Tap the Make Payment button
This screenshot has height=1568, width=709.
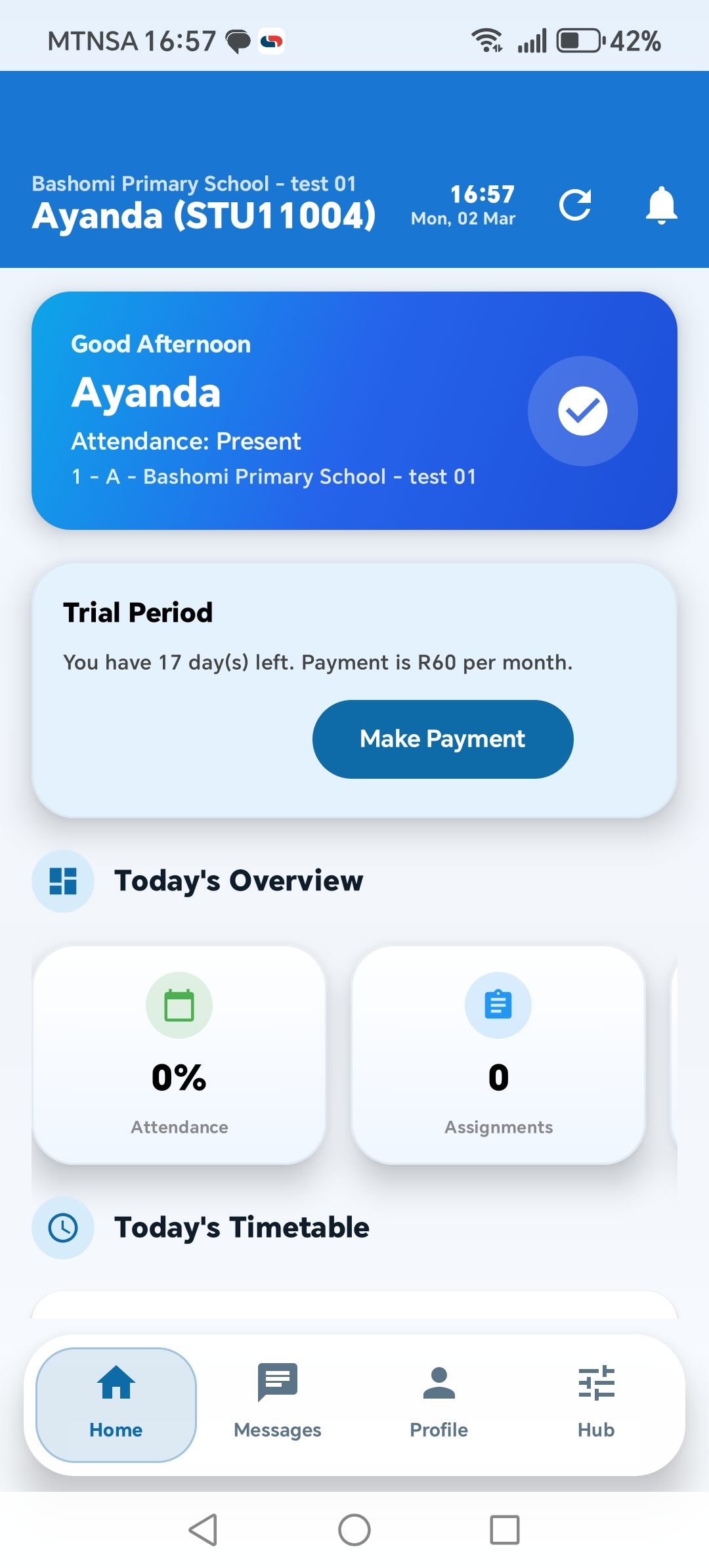point(442,739)
